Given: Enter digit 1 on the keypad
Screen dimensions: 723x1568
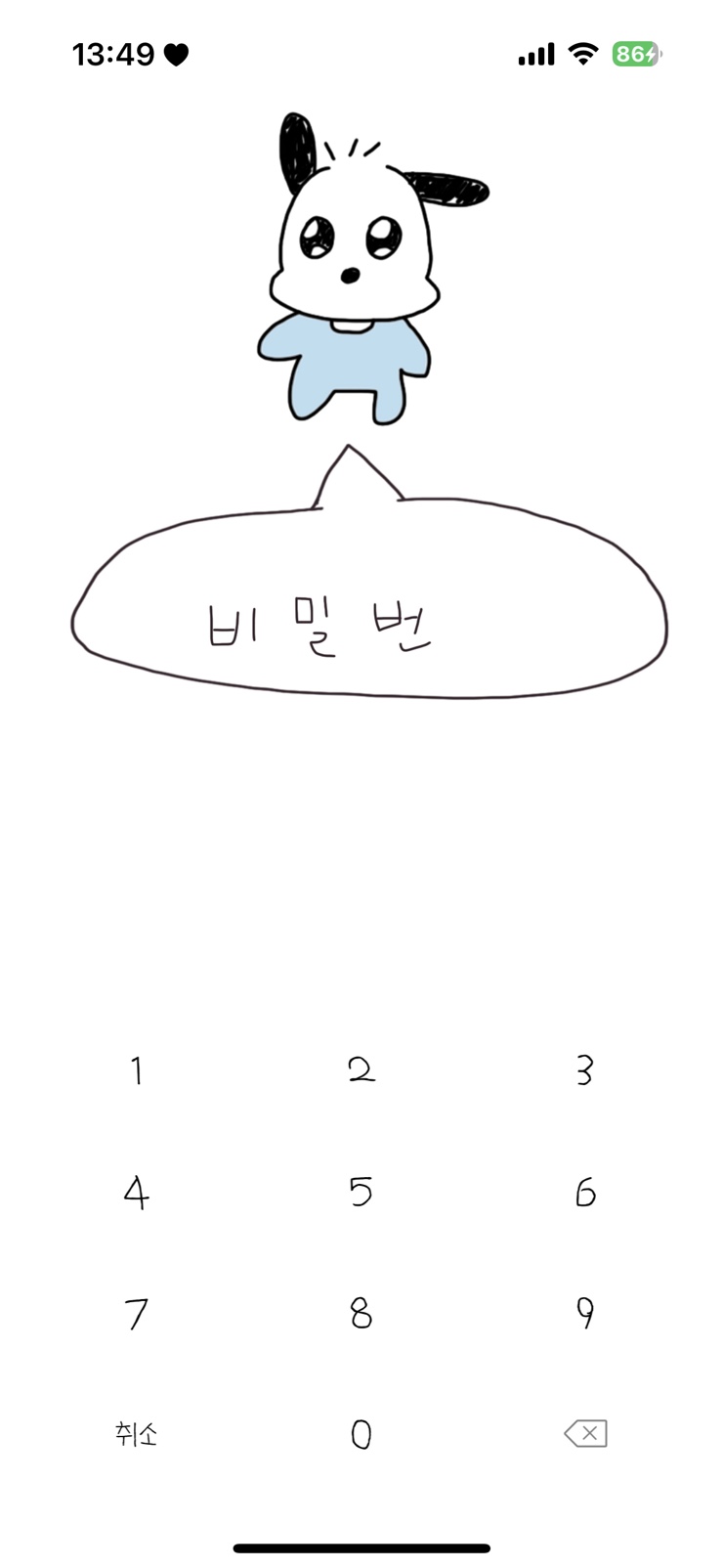Looking at the screenshot, I should pyautogui.click(x=137, y=1070).
